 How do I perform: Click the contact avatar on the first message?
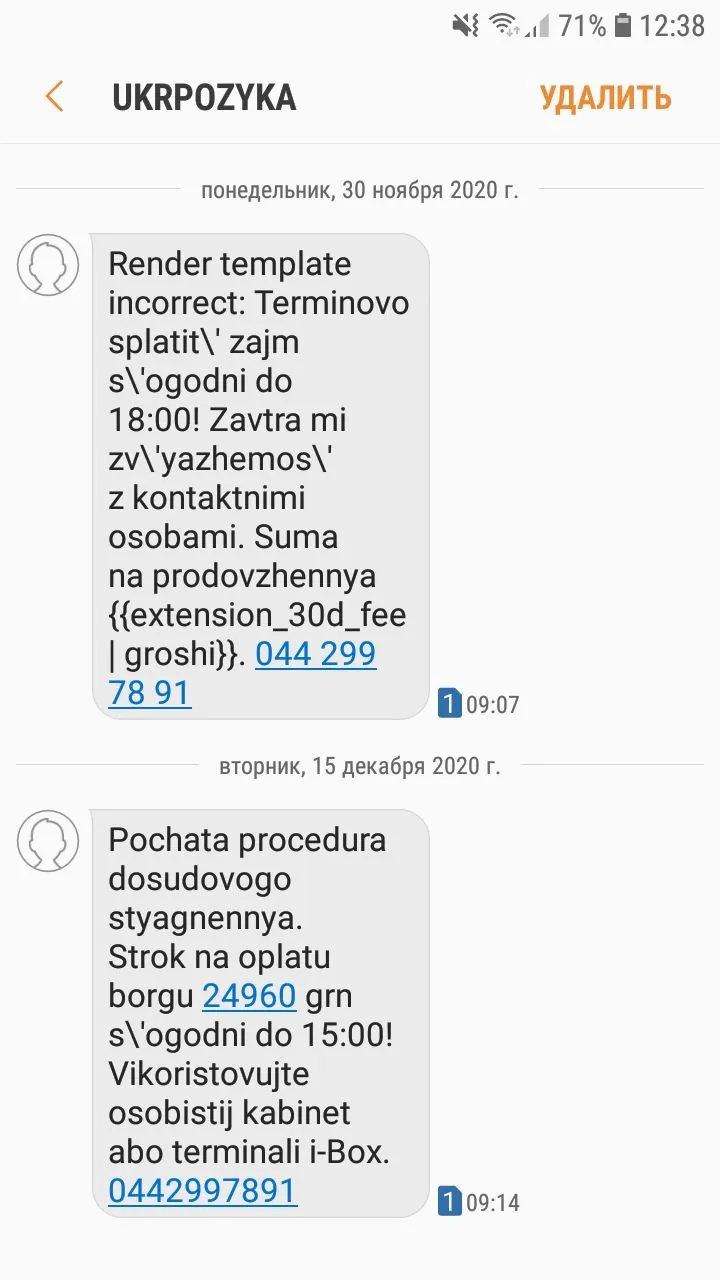[46, 265]
